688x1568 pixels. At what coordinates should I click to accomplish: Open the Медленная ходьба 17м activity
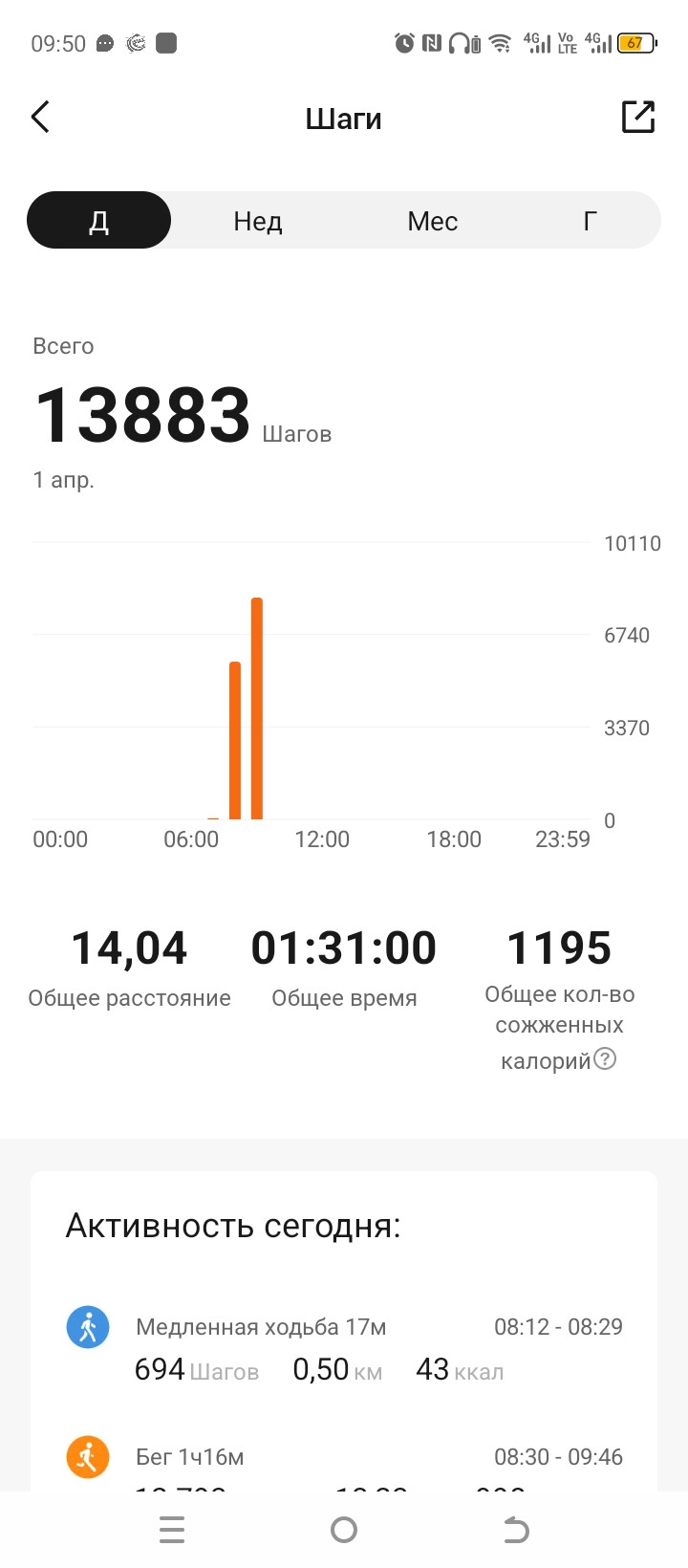(x=344, y=1348)
